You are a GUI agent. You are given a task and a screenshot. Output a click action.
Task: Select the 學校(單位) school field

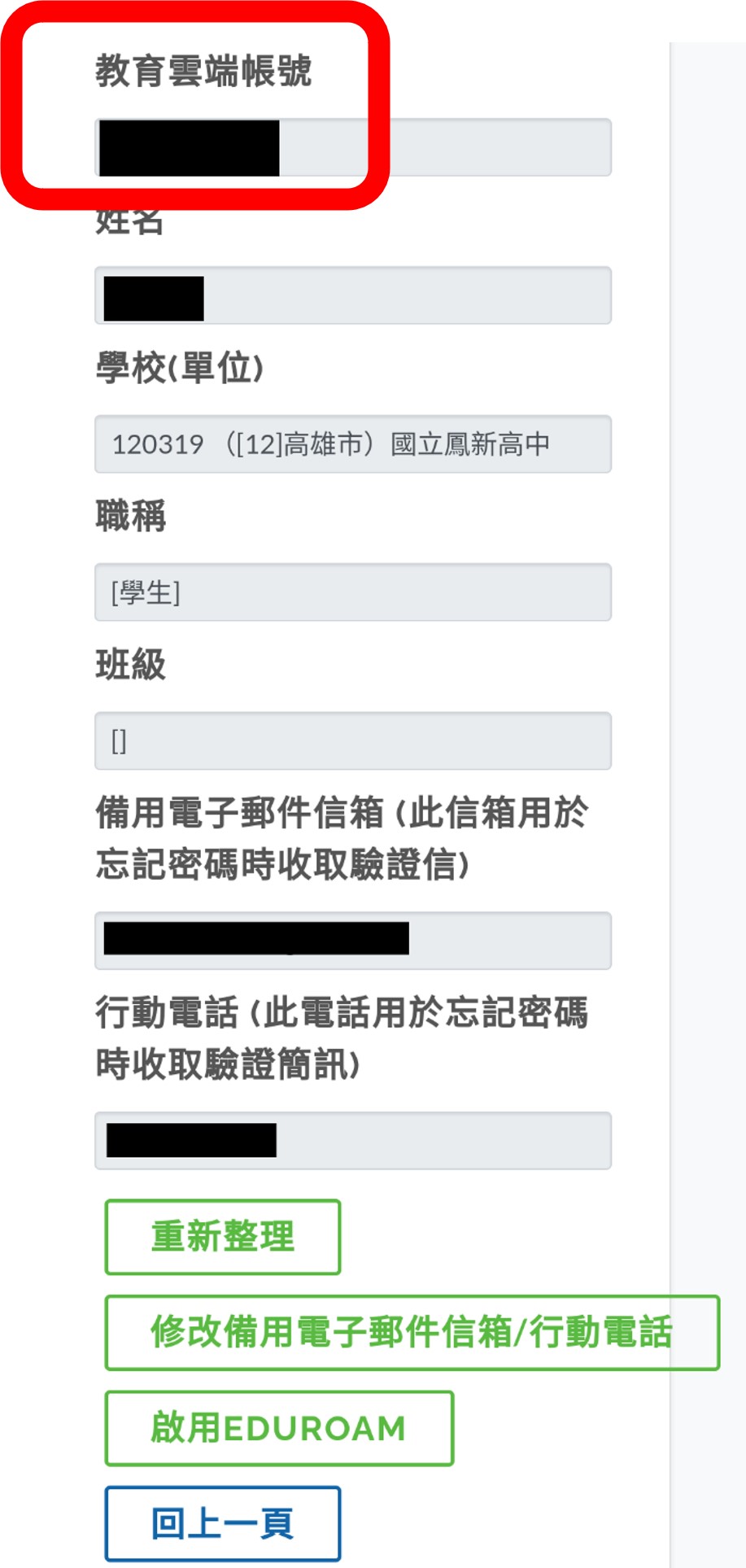pos(352,444)
